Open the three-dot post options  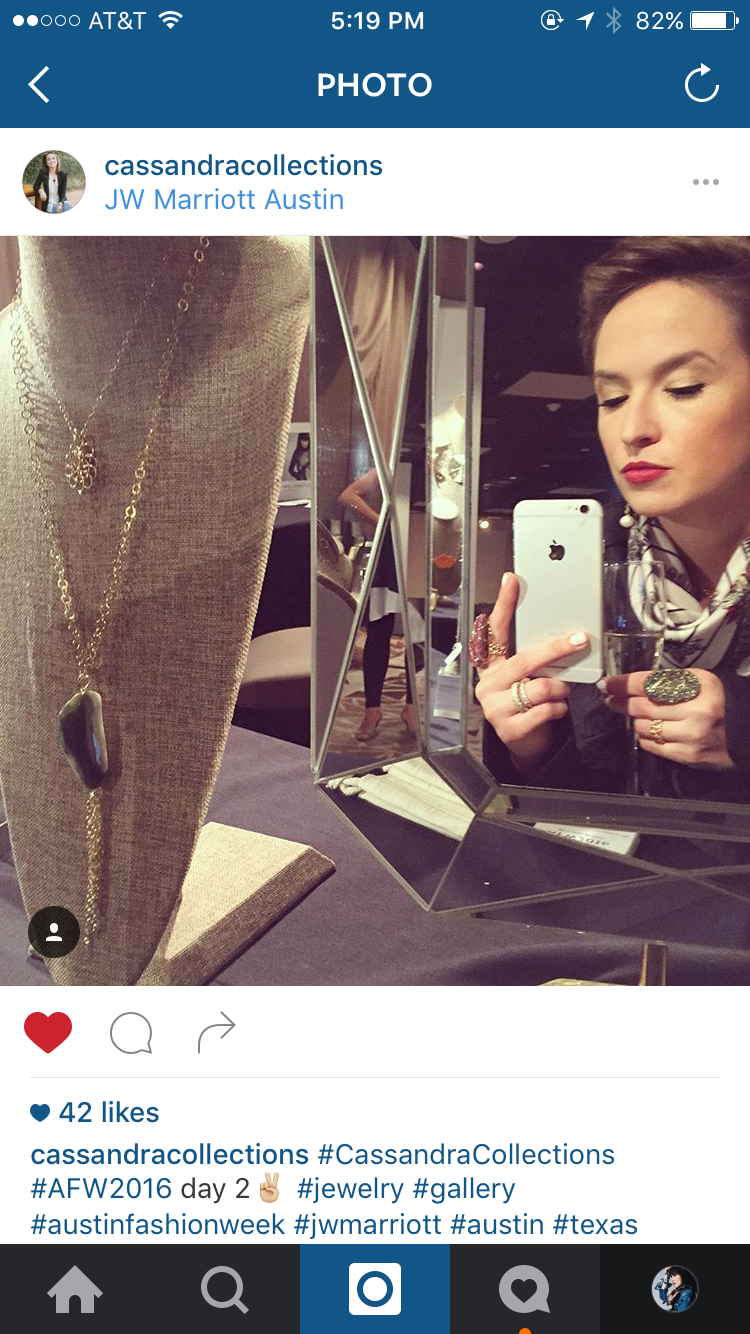coord(705,182)
